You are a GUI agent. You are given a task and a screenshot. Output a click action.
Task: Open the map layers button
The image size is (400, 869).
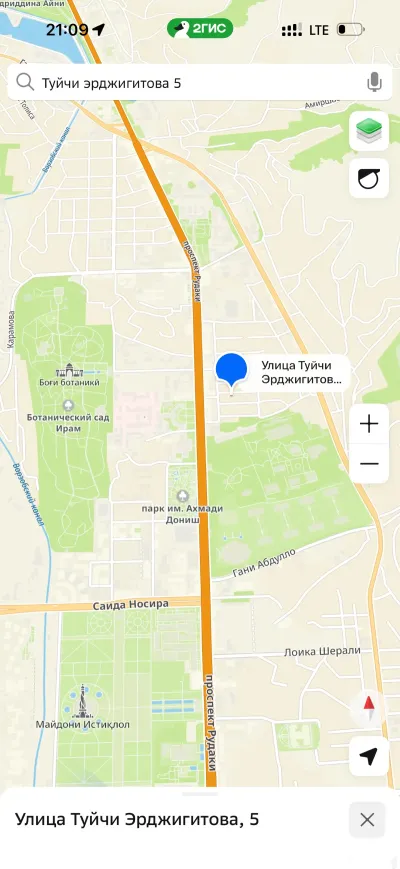click(x=369, y=131)
